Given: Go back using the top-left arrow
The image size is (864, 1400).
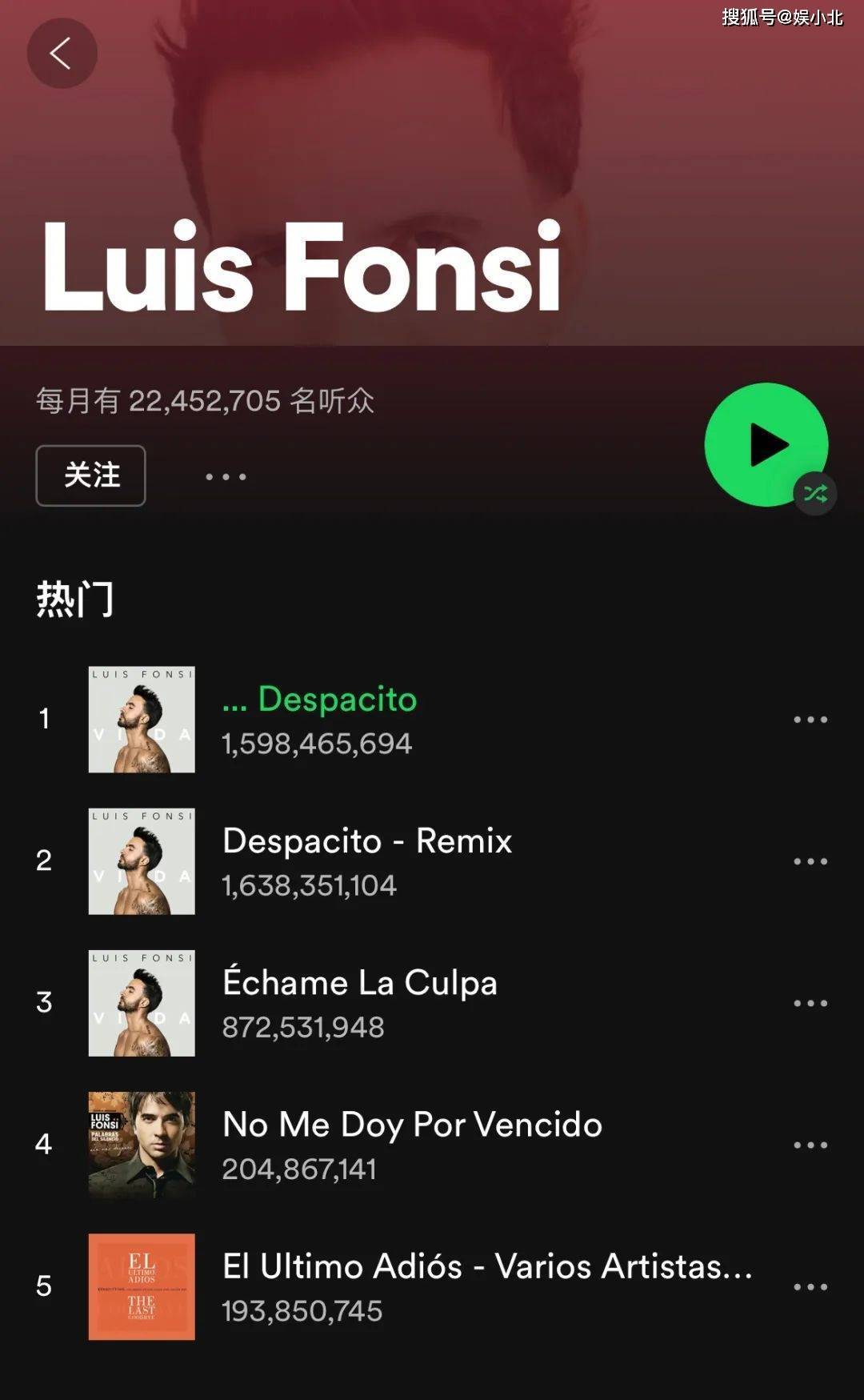Looking at the screenshot, I should pos(62,54).
